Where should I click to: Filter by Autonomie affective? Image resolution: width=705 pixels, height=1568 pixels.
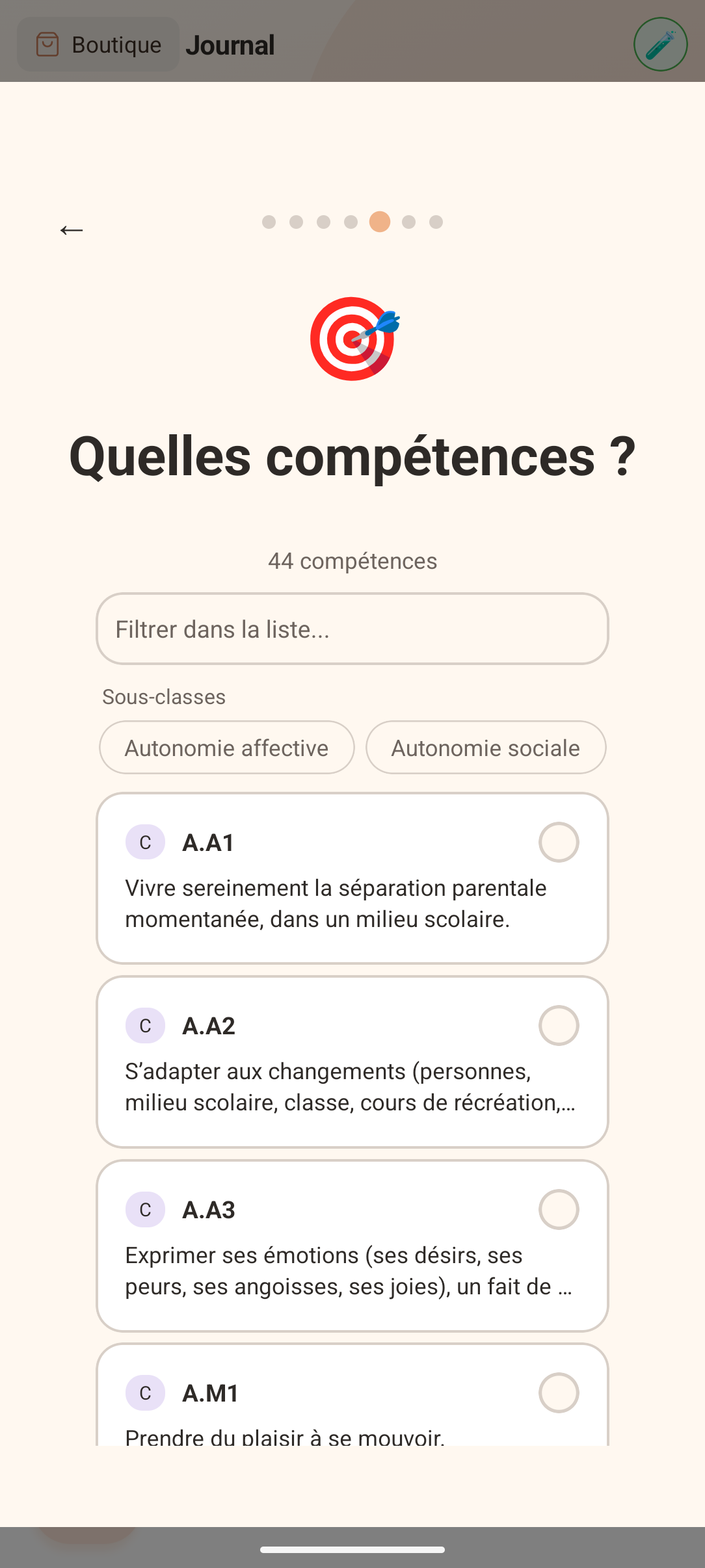click(x=226, y=748)
